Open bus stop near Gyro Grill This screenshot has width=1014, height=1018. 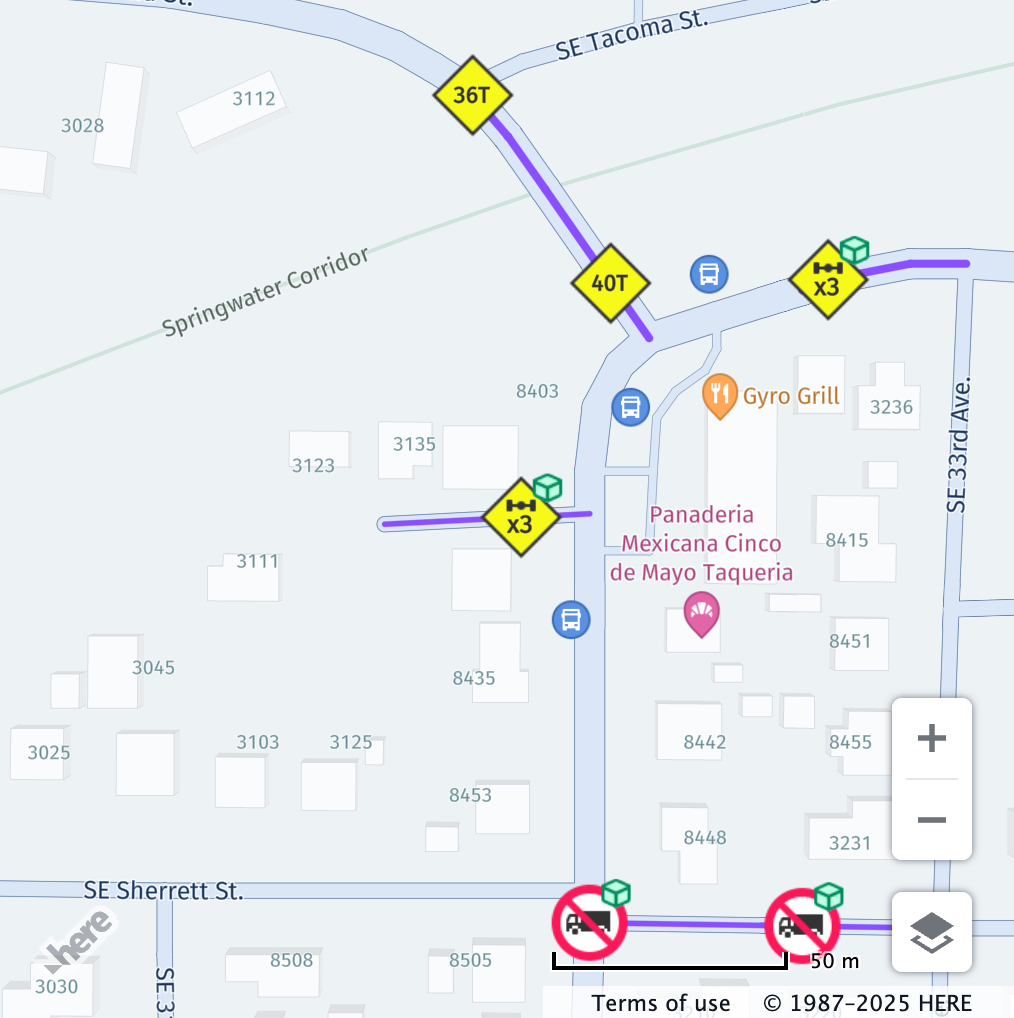(x=709, y=273)
